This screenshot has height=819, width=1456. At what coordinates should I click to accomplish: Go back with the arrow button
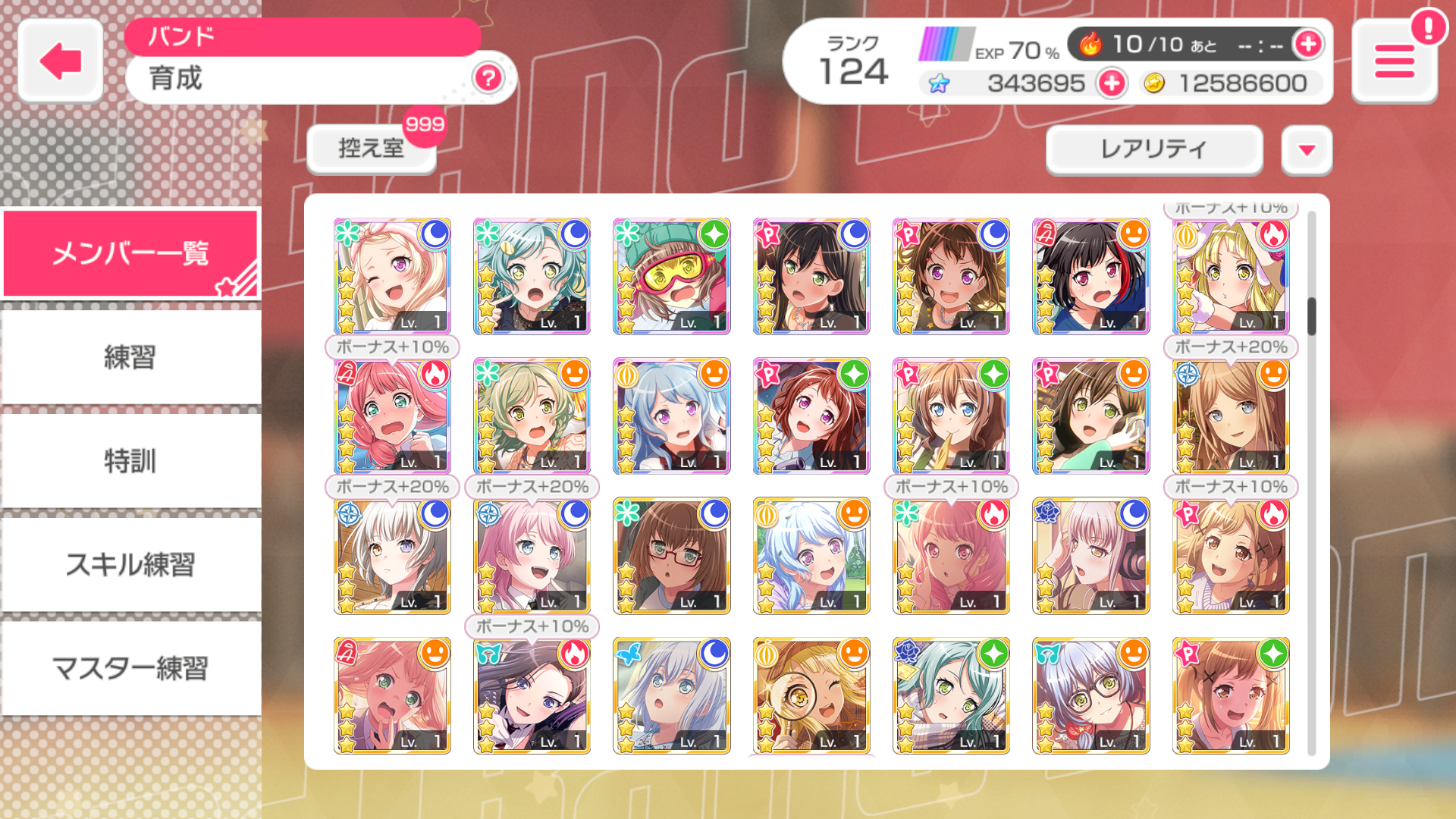point(60,61)
